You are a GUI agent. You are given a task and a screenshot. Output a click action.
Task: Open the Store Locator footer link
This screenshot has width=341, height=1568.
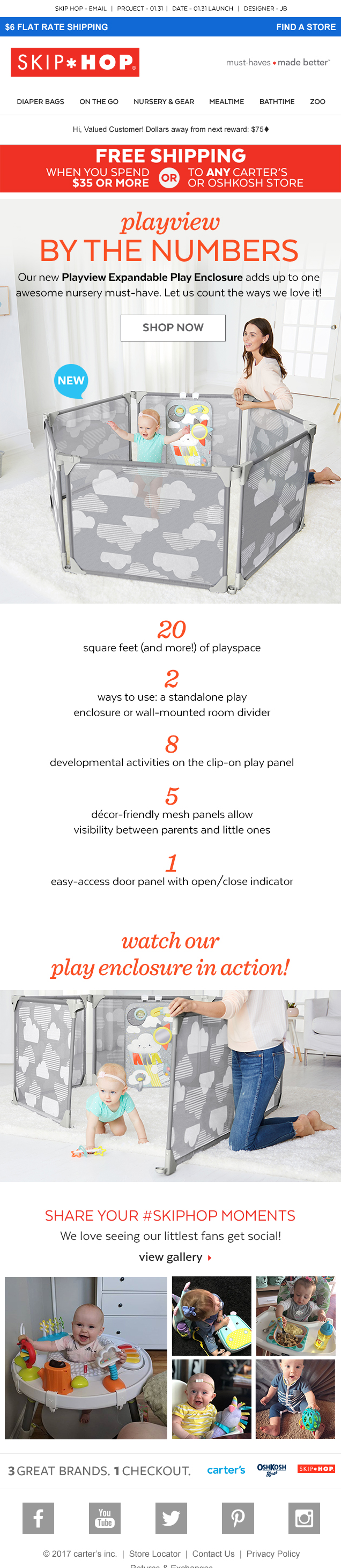(x=154, y=1554)
